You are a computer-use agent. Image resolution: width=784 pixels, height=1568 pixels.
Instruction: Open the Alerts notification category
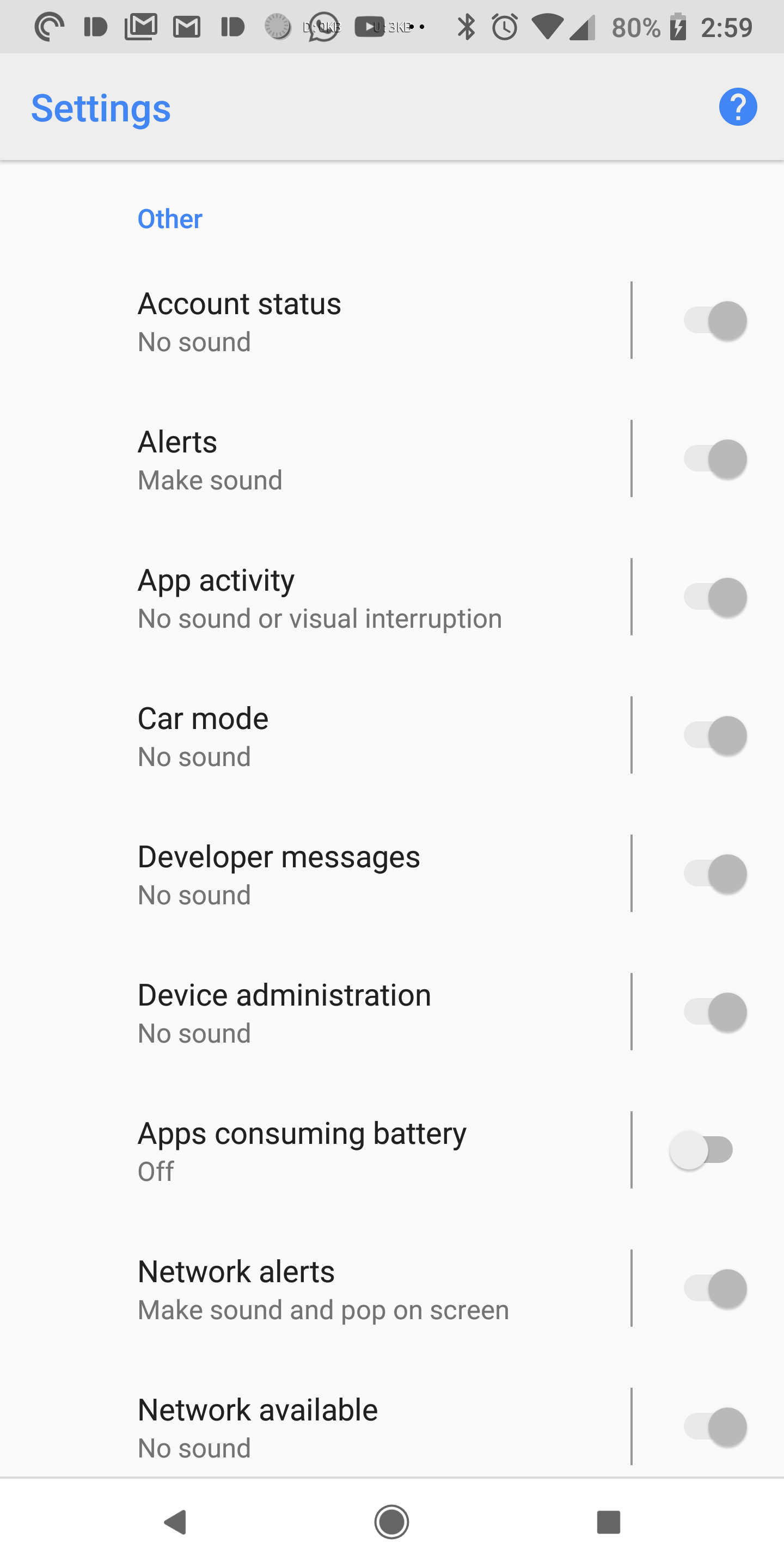304,458
